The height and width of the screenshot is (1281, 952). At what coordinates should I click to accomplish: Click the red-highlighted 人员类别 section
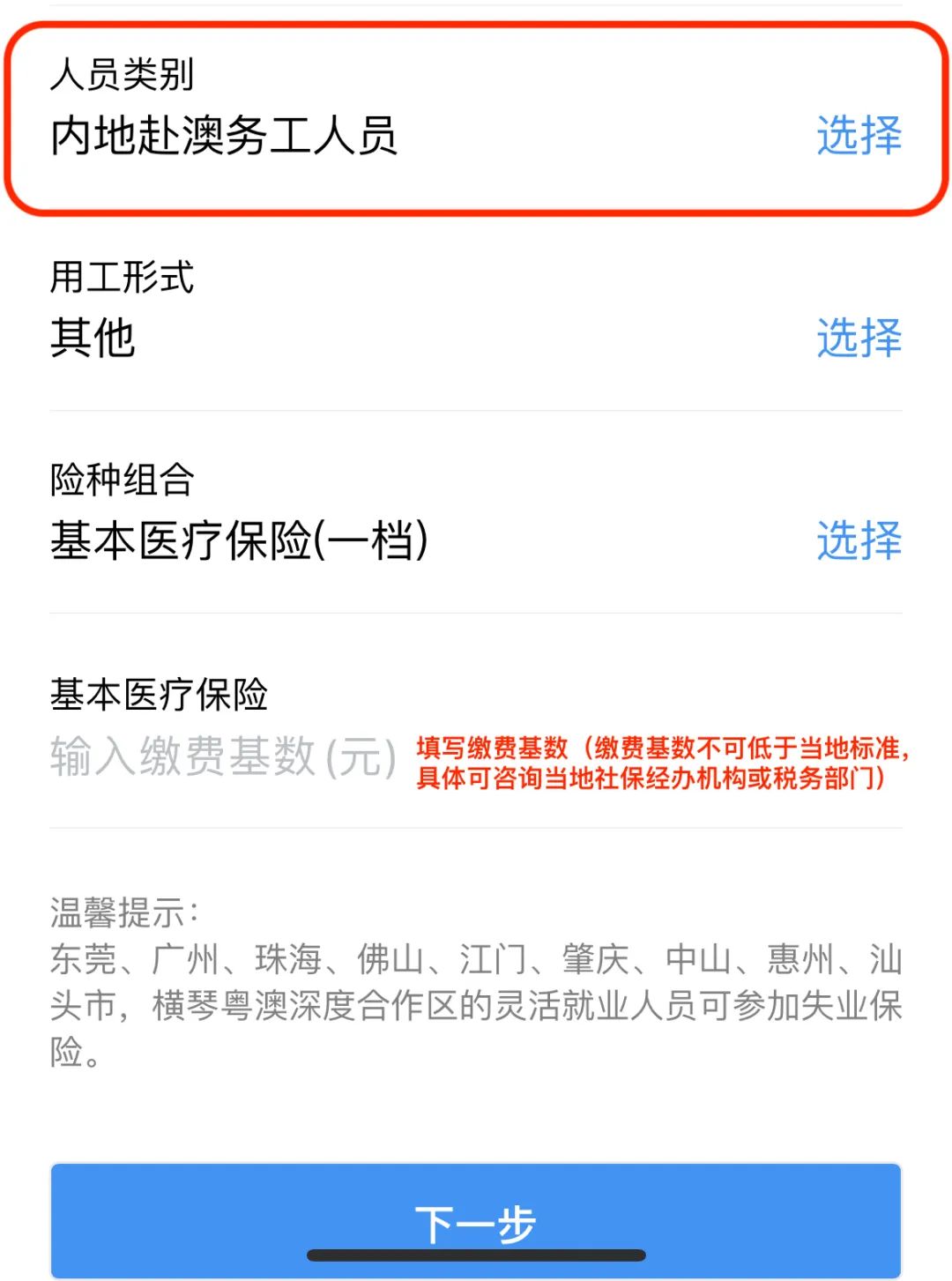tap(476, 119)
